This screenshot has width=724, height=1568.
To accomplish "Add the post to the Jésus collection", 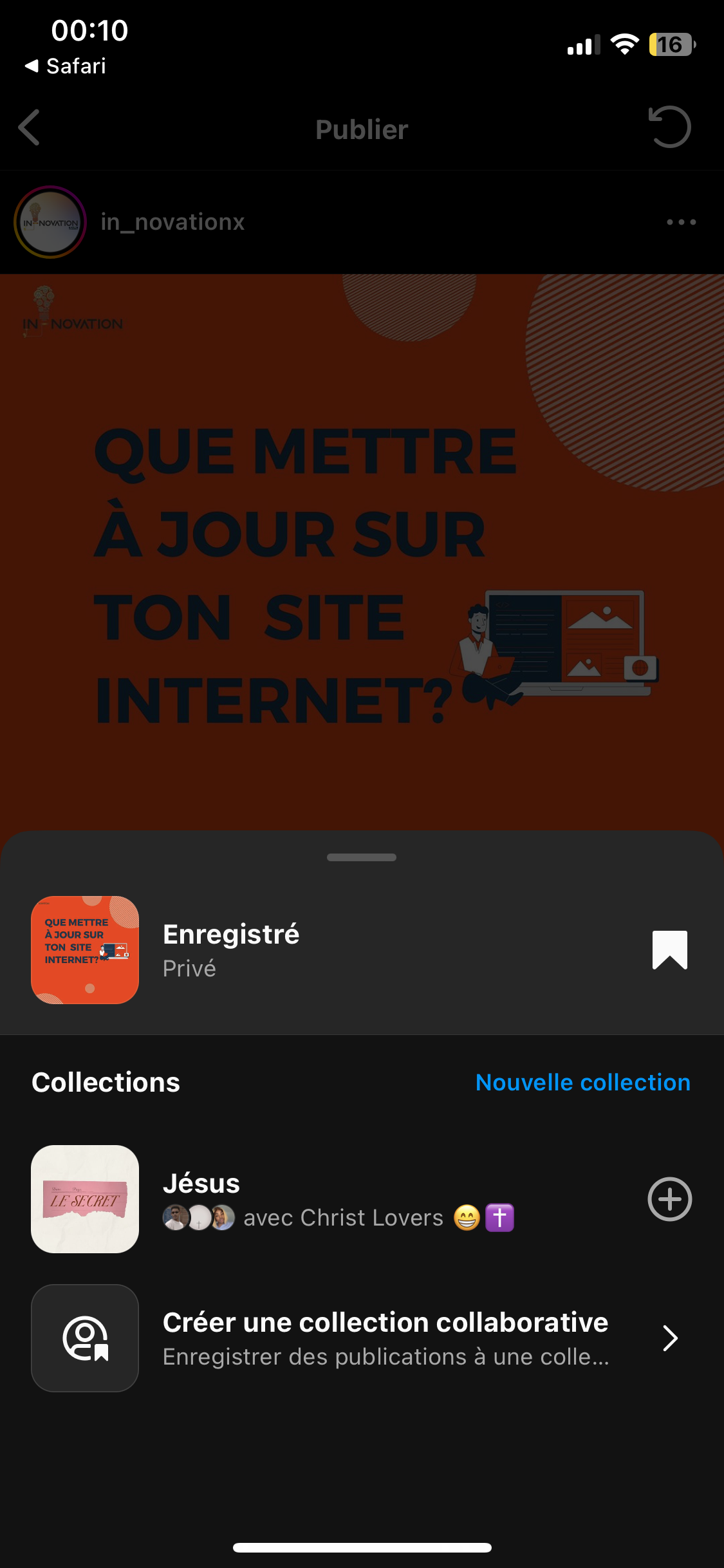I will tap(669, 1199).
